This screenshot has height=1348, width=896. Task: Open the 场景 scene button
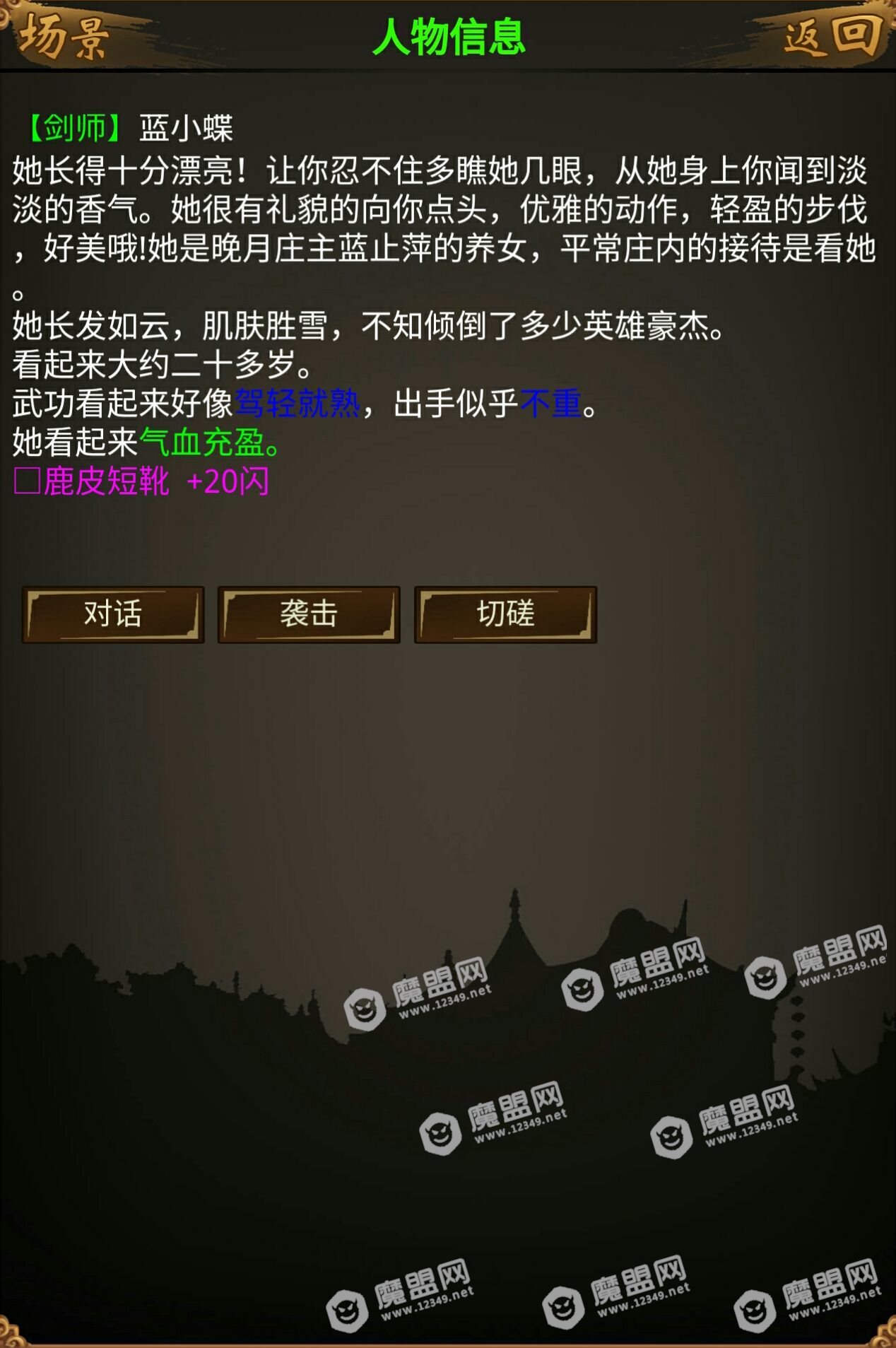(64, 35)
